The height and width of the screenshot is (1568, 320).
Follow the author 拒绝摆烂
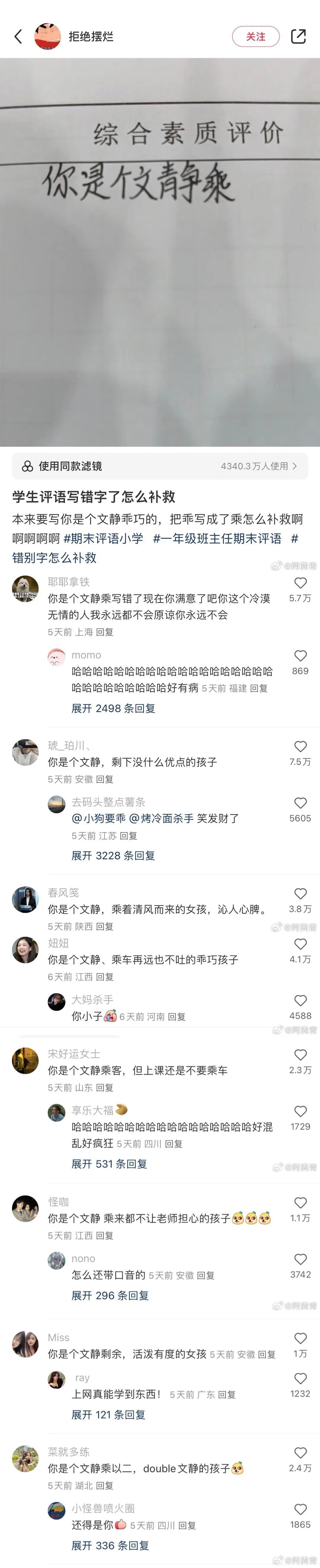(255, 36)
